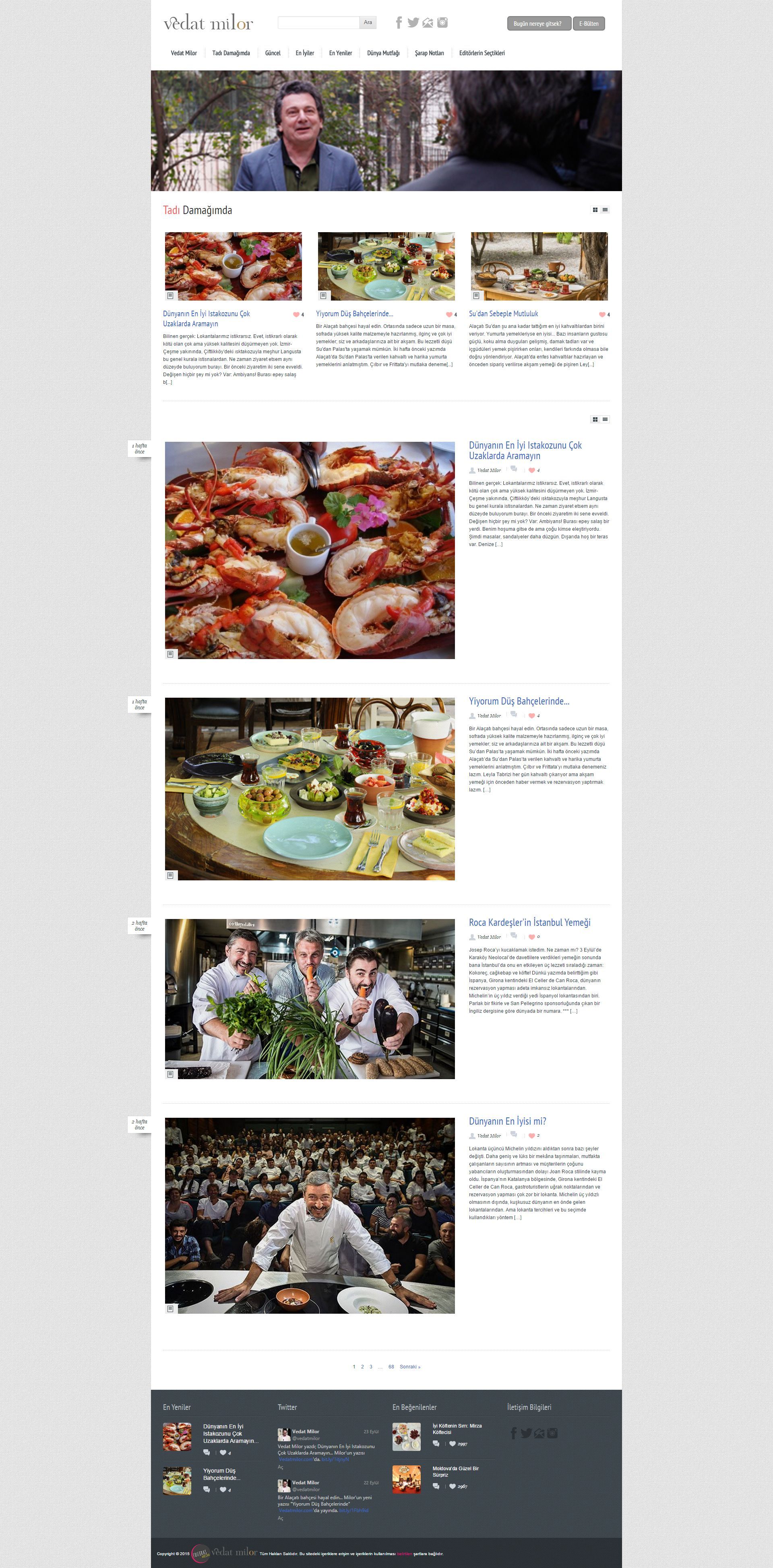The width and height of the screenshot is (773, 1568).
Task: Open the Twitter icon in header
Action: [x=413, y=23]
